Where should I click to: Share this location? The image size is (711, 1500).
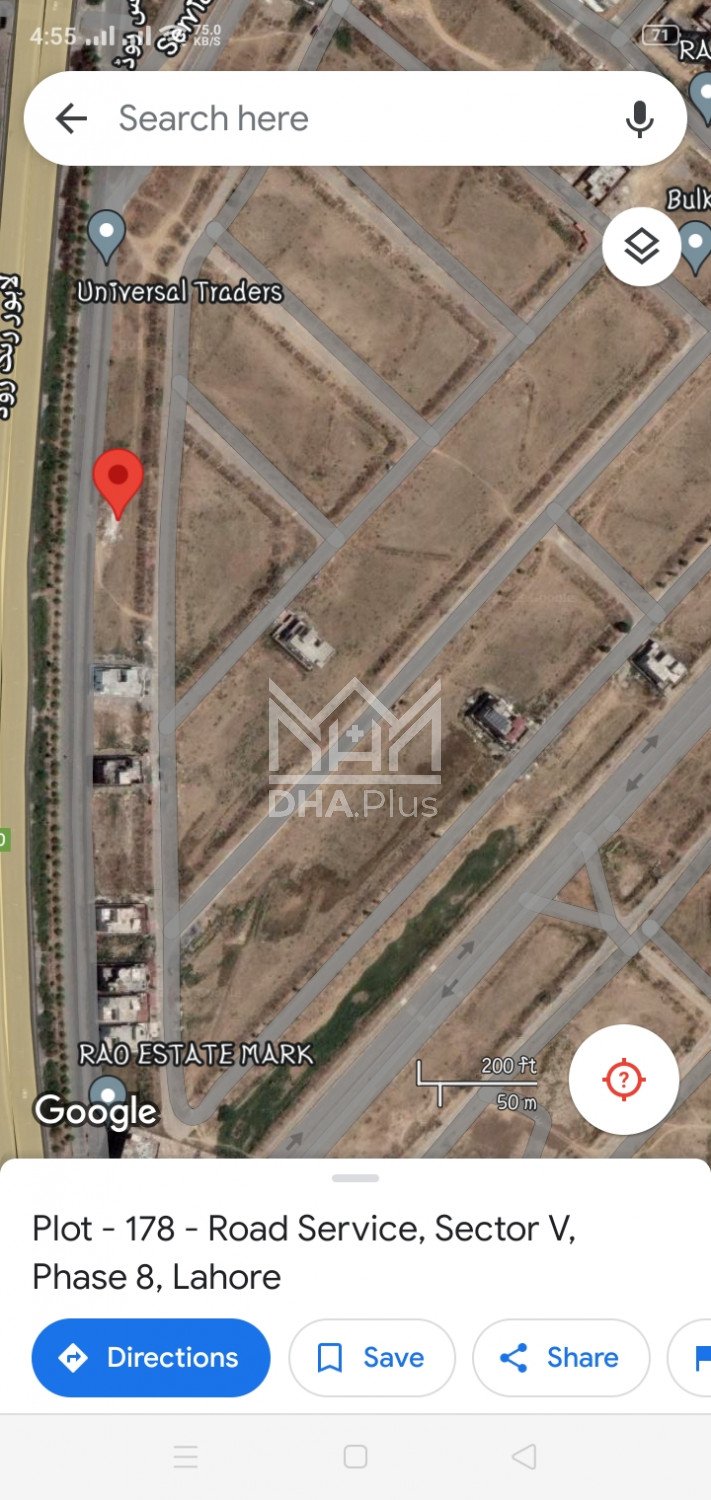point(560,1357)
